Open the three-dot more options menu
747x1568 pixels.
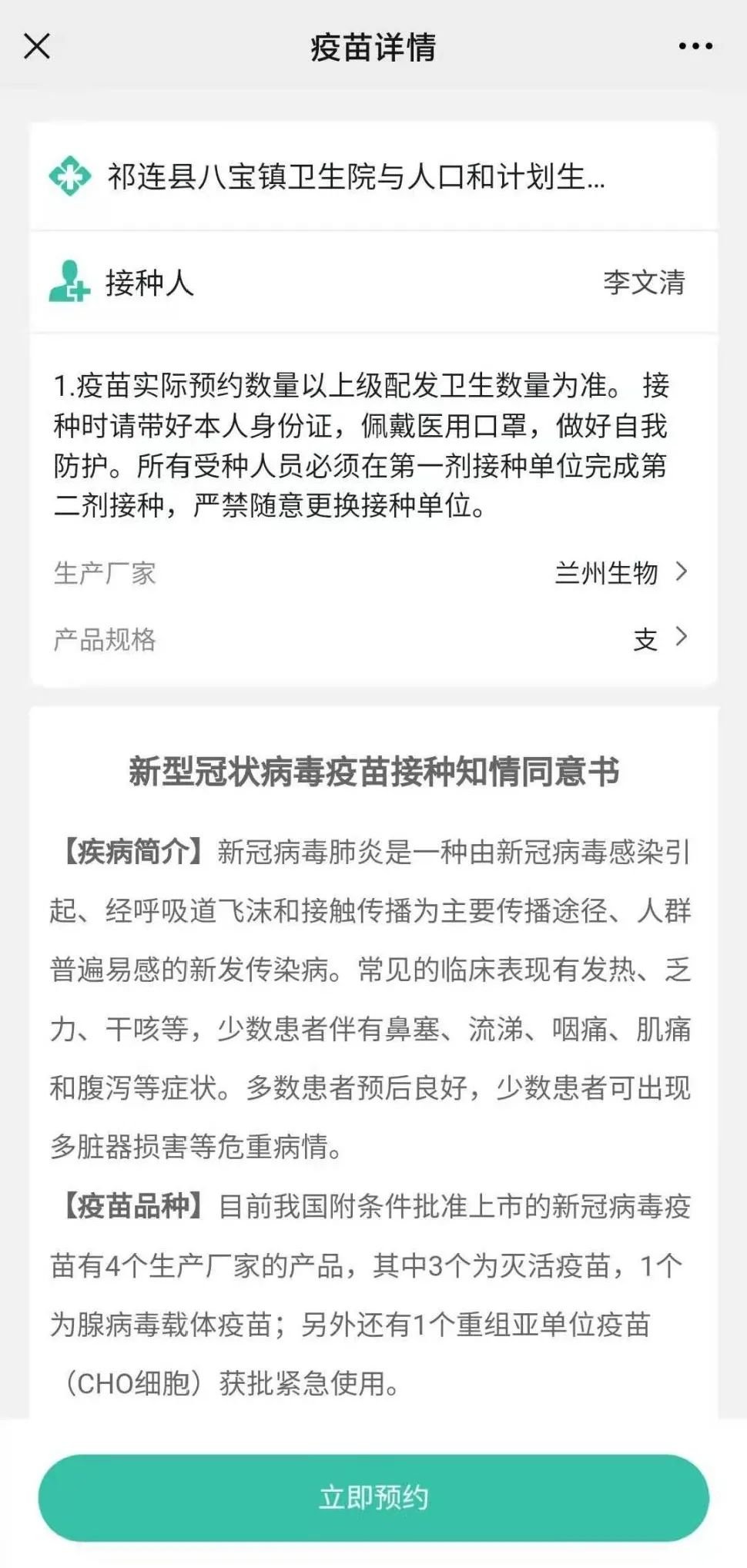tap(695, 46)
